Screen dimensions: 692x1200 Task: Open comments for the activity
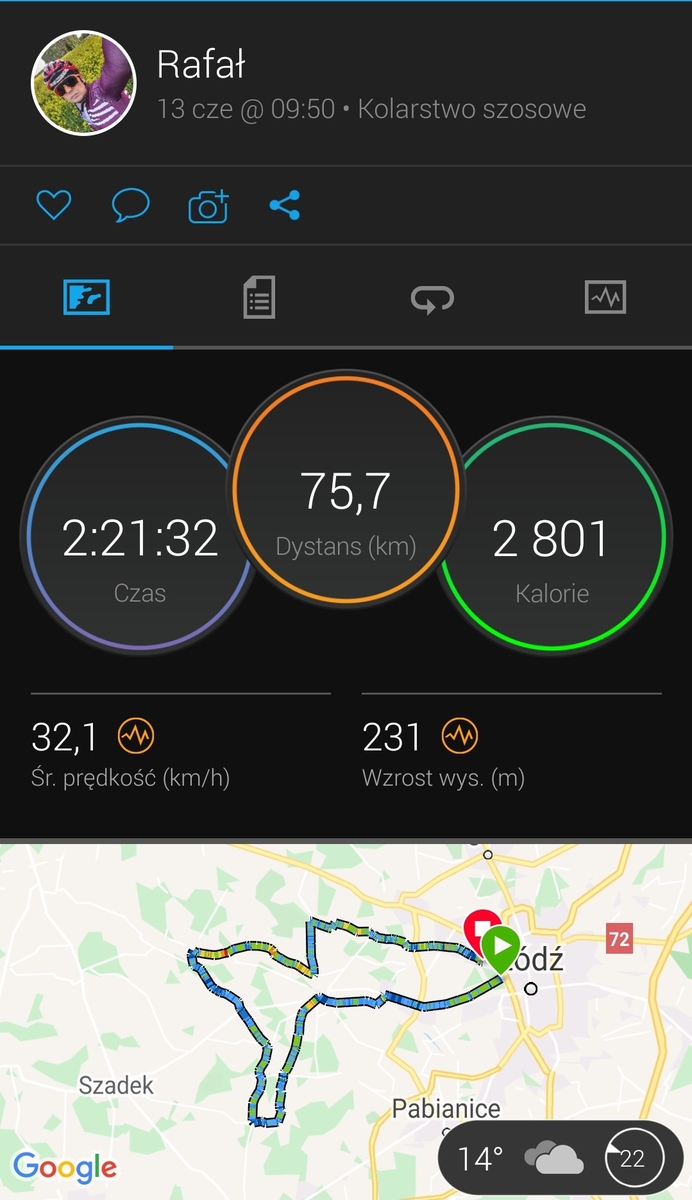(x=131, y=206)
